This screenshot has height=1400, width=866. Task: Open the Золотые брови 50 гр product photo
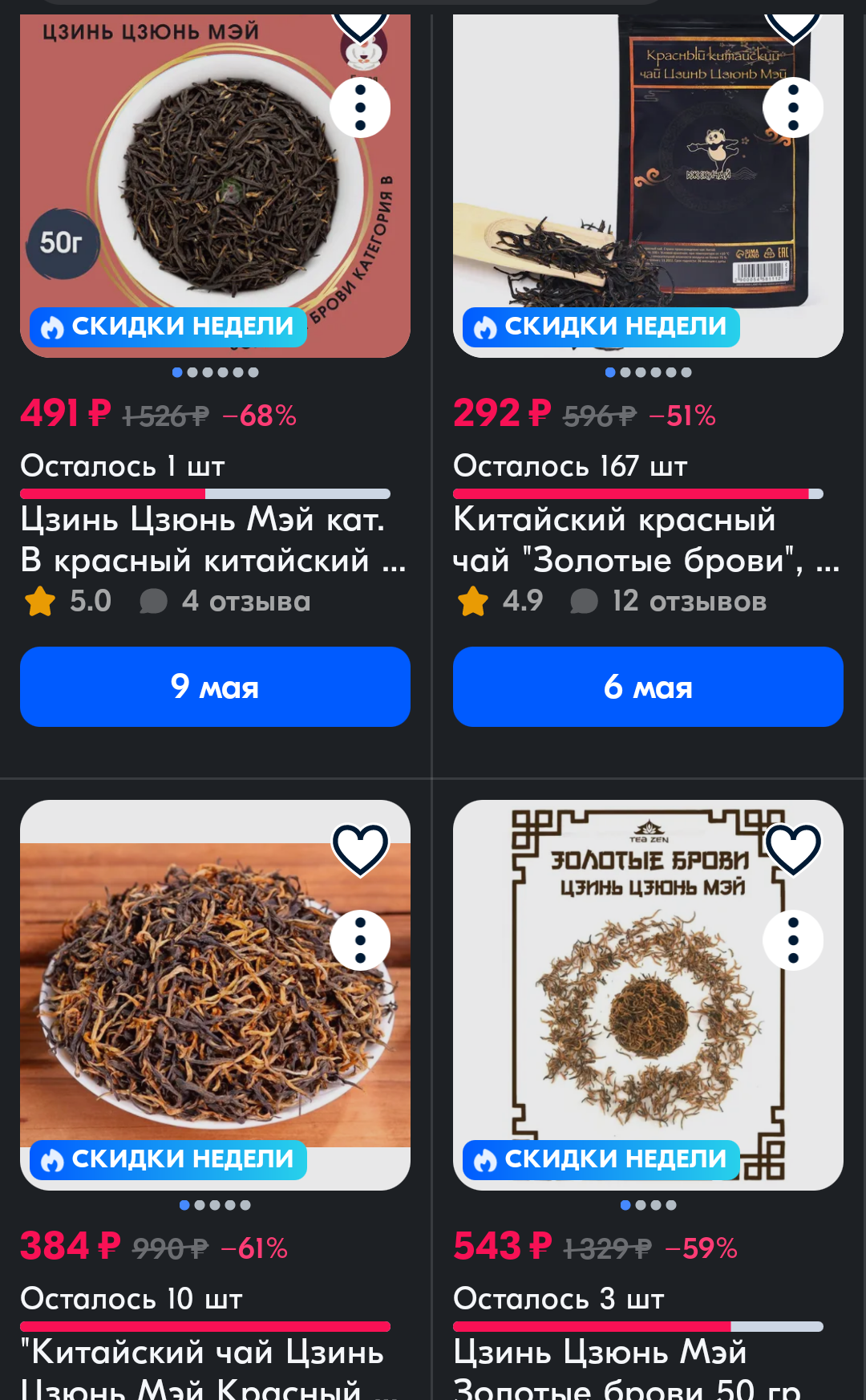(x=648, y=995)
